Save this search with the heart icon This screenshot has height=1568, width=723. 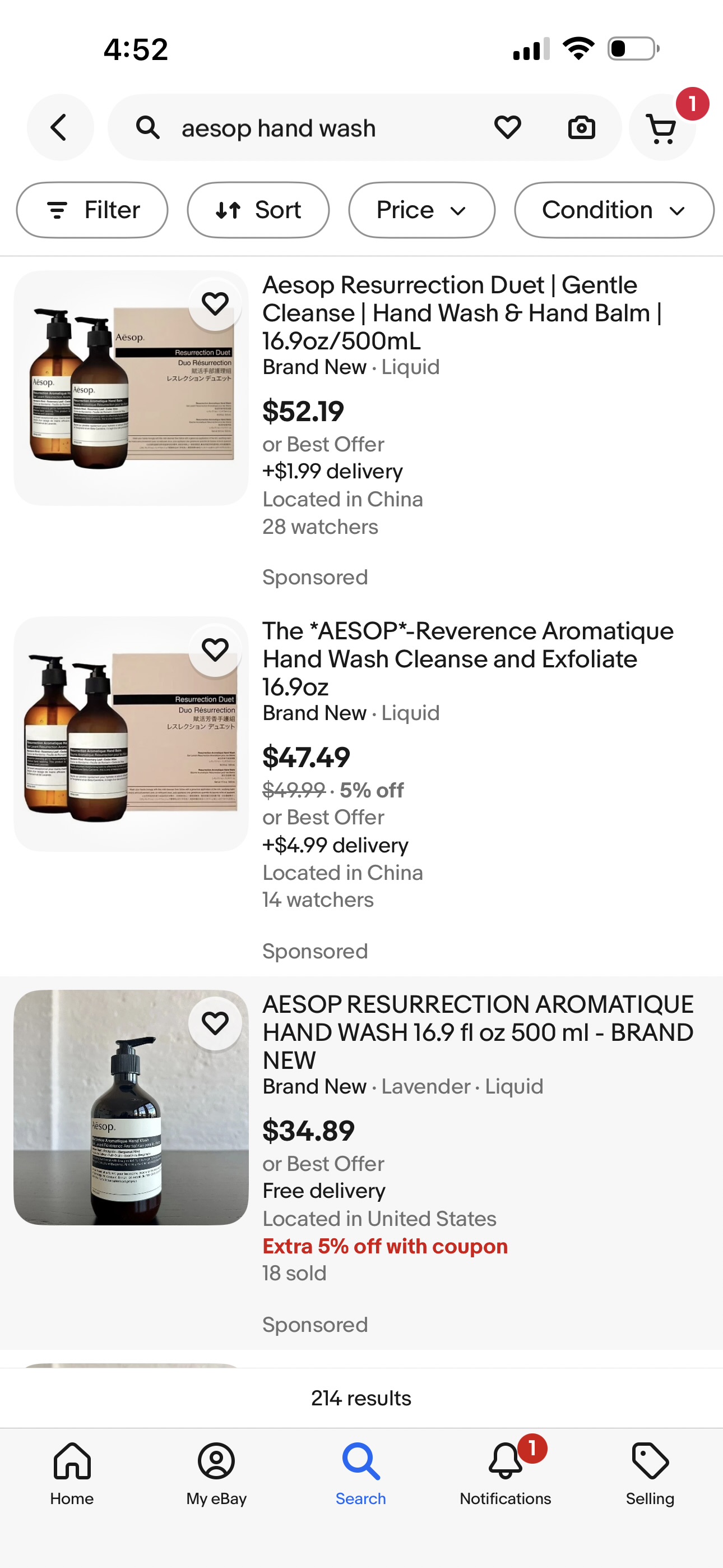(507, 128)
